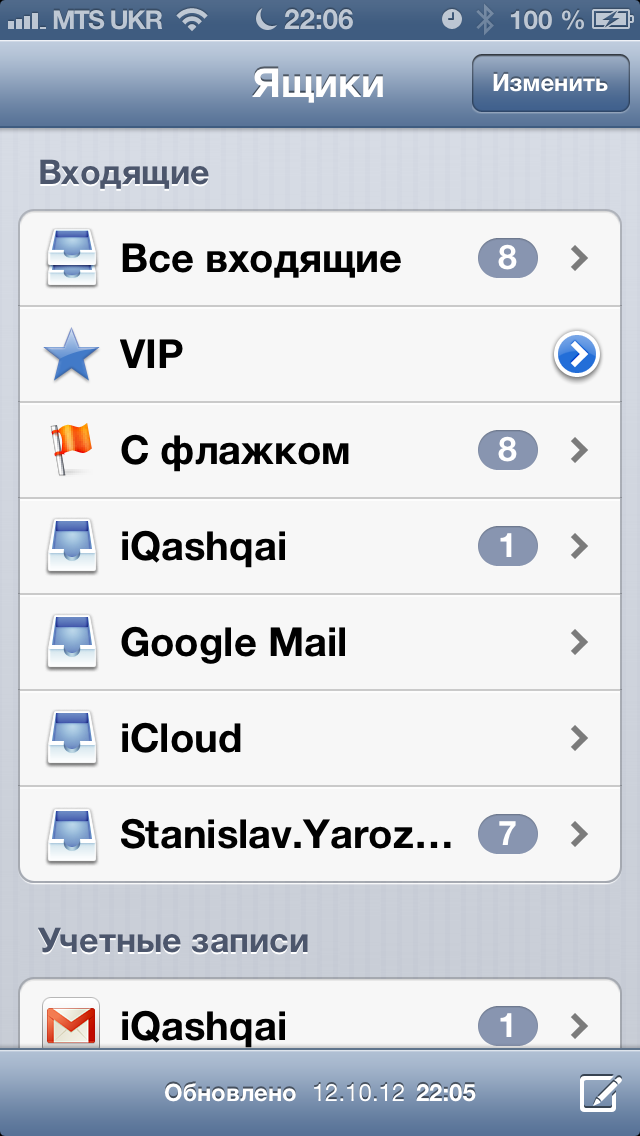Image resolution: width=640 pixels, height=1136 pixels.
Task: Tap the Изменить edit button
Action: 549,83
